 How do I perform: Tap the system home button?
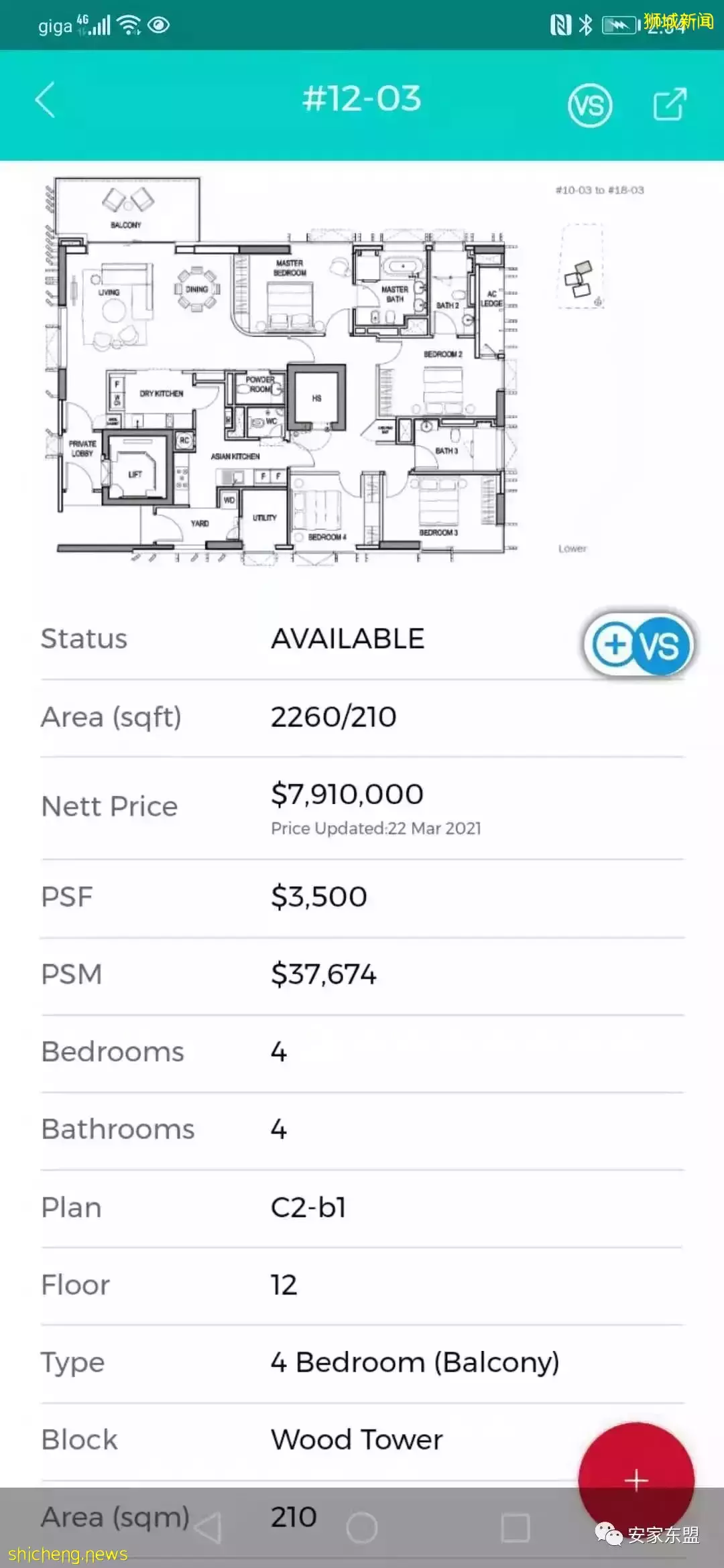(x=362, y=1528)
